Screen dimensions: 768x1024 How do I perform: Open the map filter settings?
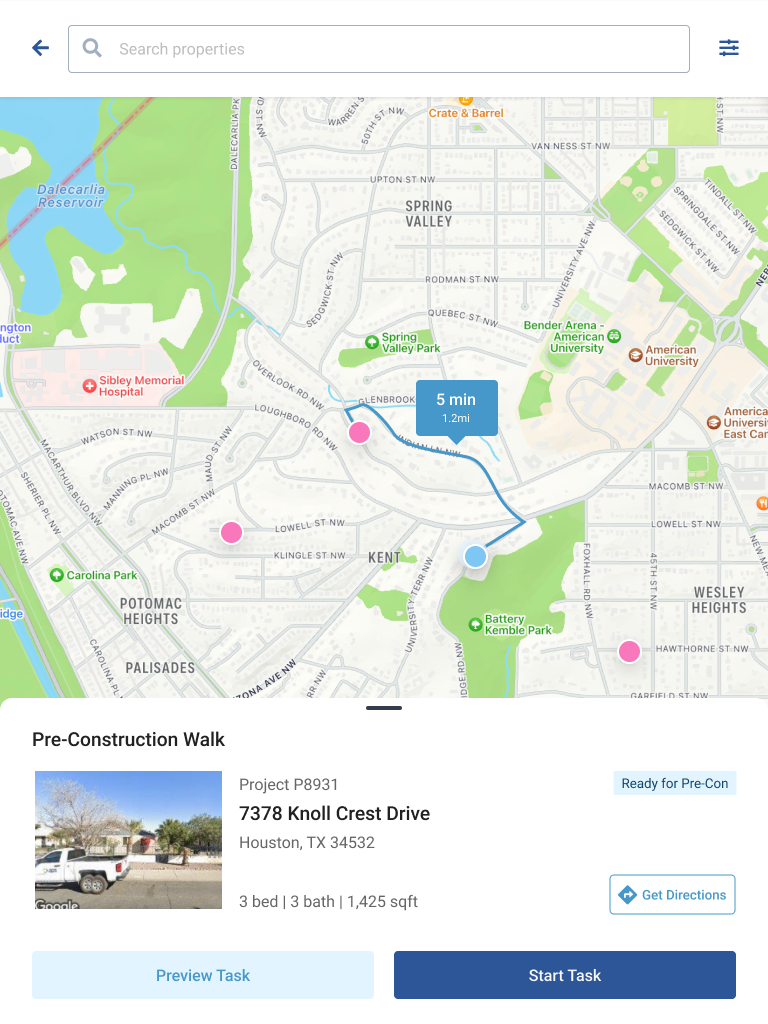coord(729,48)
